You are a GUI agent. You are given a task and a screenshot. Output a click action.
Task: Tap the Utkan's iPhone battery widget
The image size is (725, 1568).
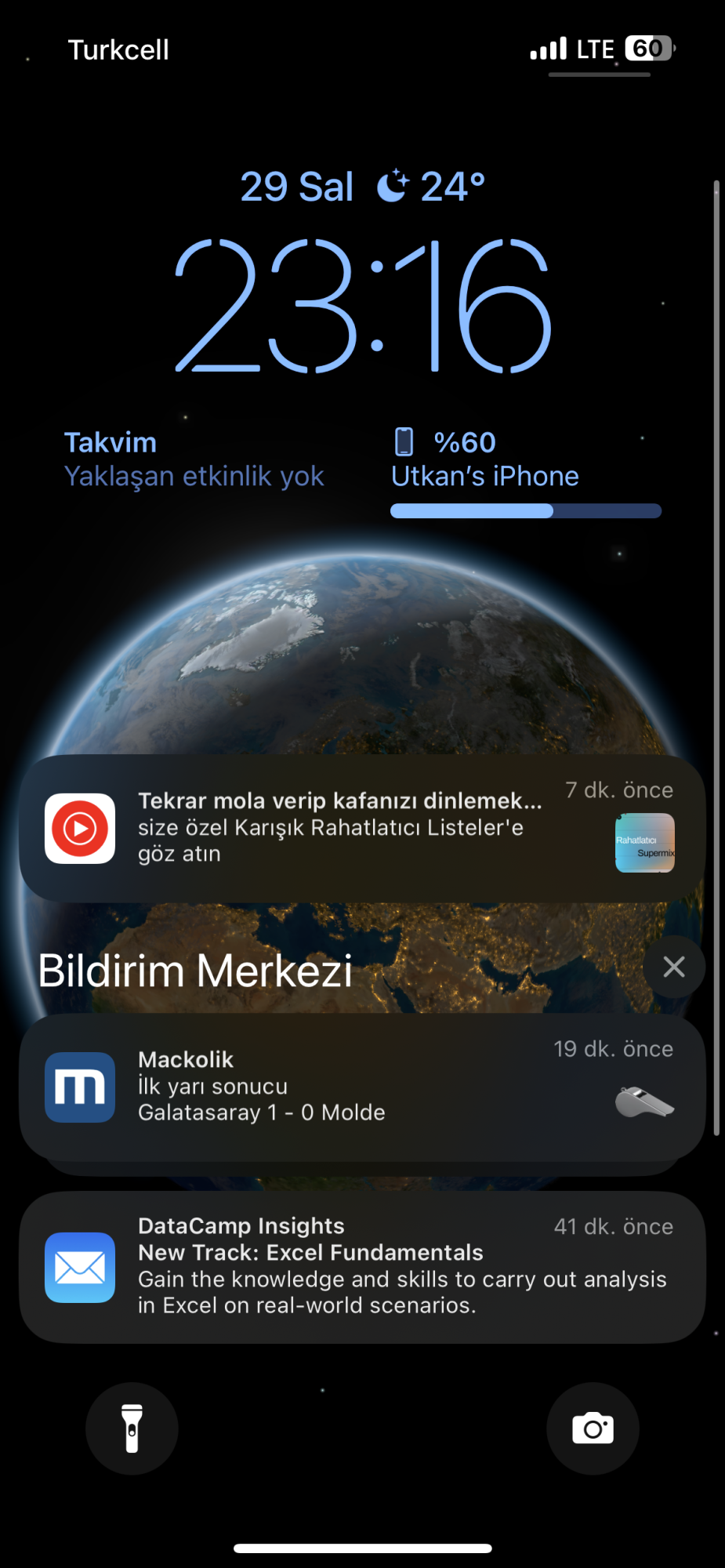pos(525,470)
